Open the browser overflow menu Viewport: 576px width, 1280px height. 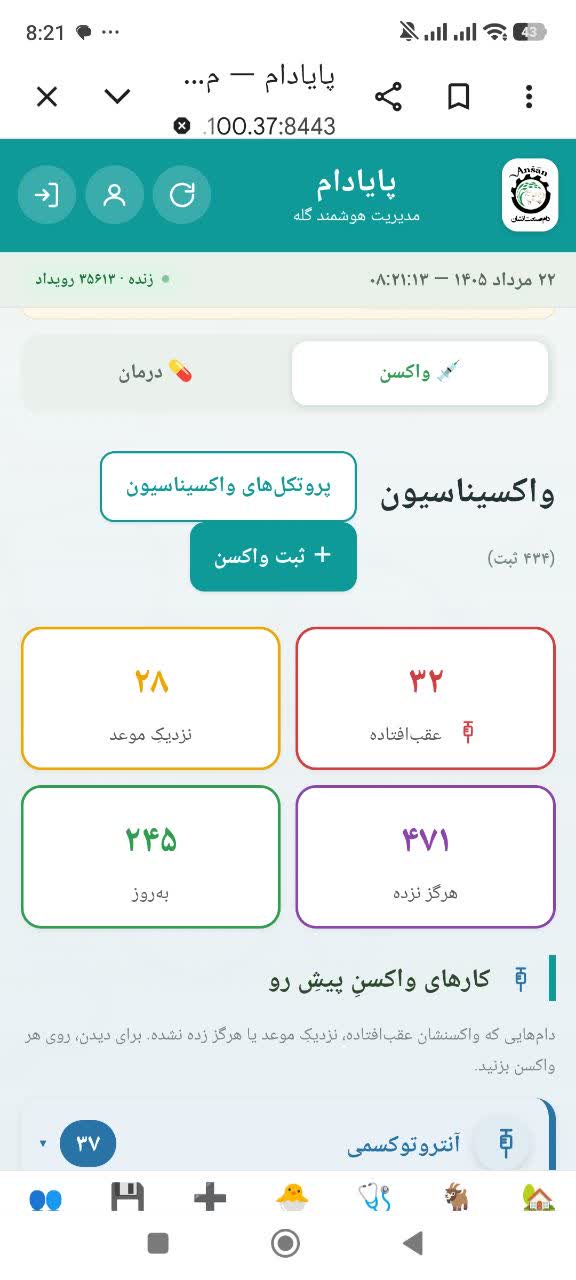pos(529,96)
